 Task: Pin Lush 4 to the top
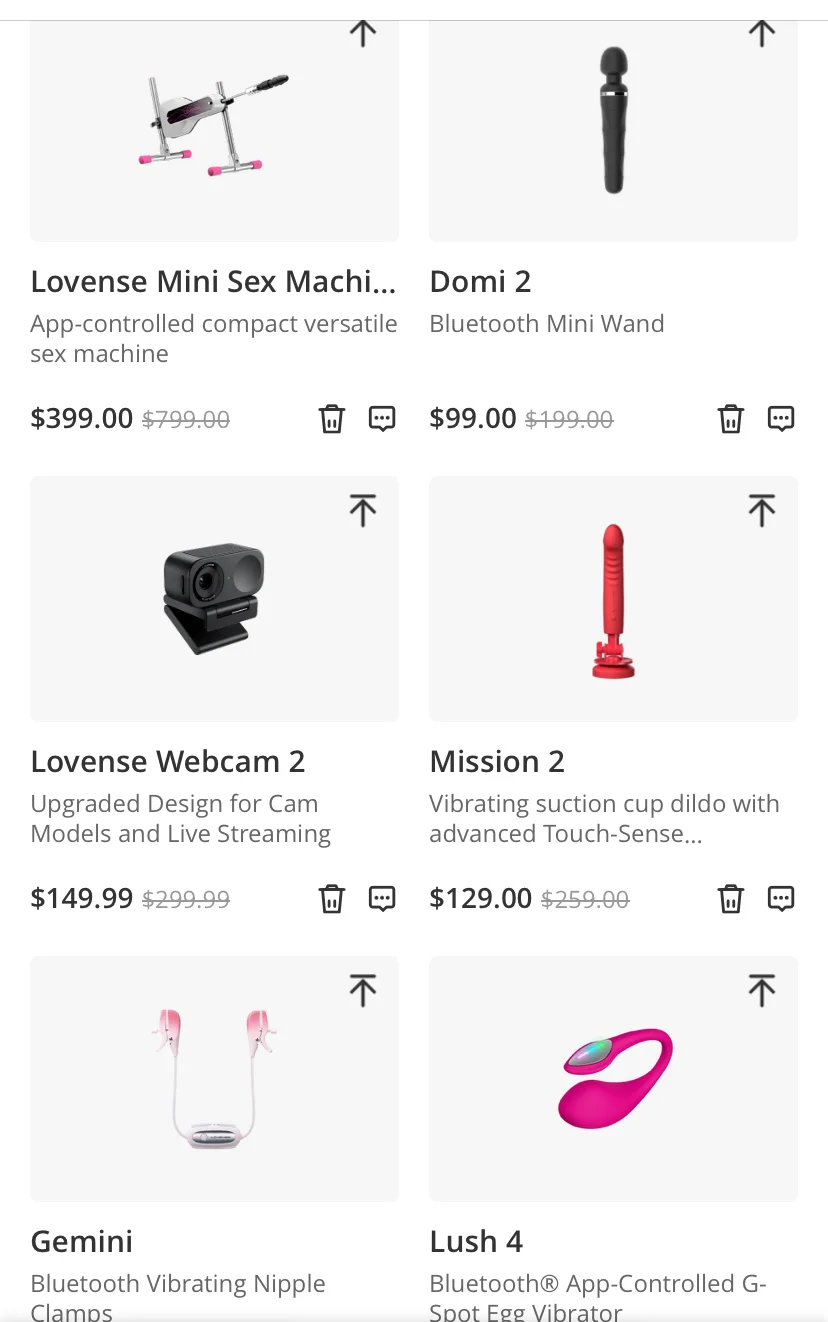(762, 991)
